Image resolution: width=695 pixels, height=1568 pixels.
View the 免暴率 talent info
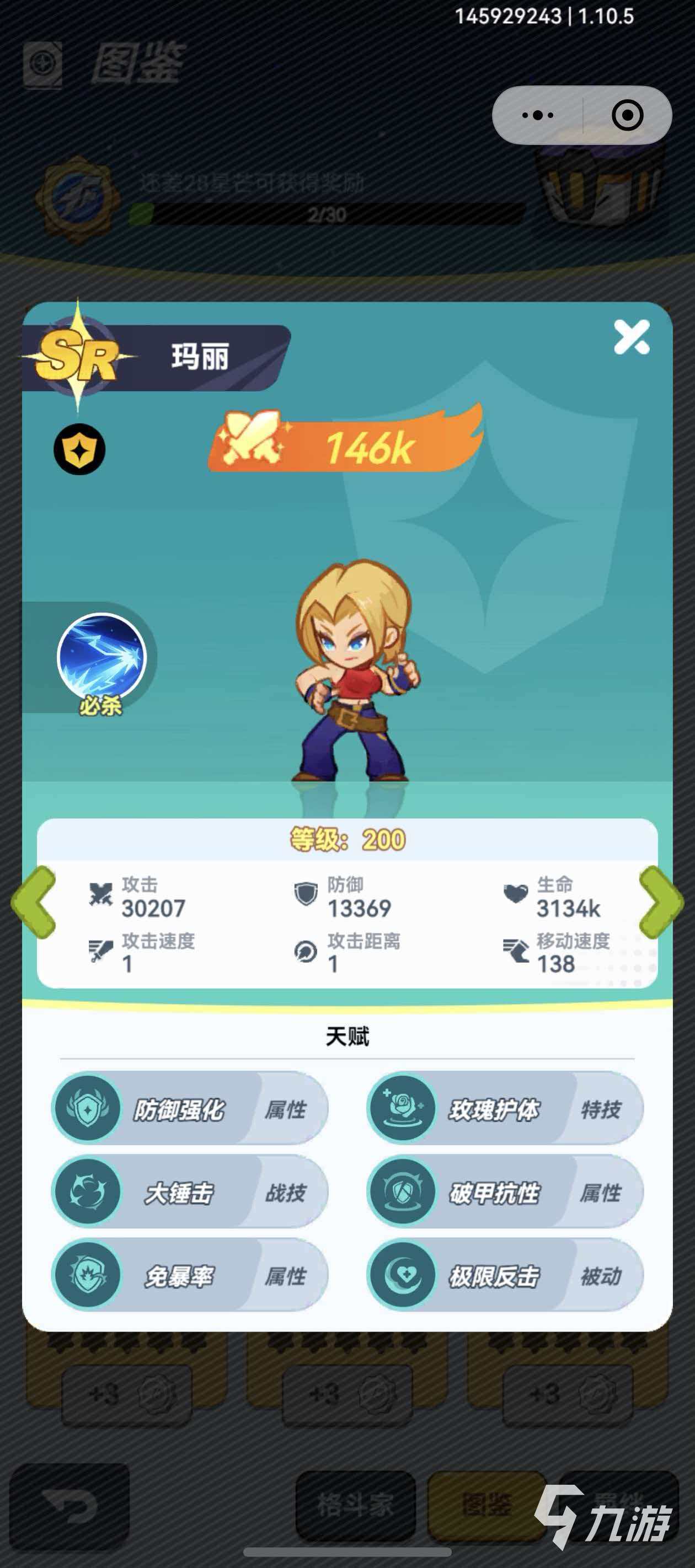point(189,1275)
